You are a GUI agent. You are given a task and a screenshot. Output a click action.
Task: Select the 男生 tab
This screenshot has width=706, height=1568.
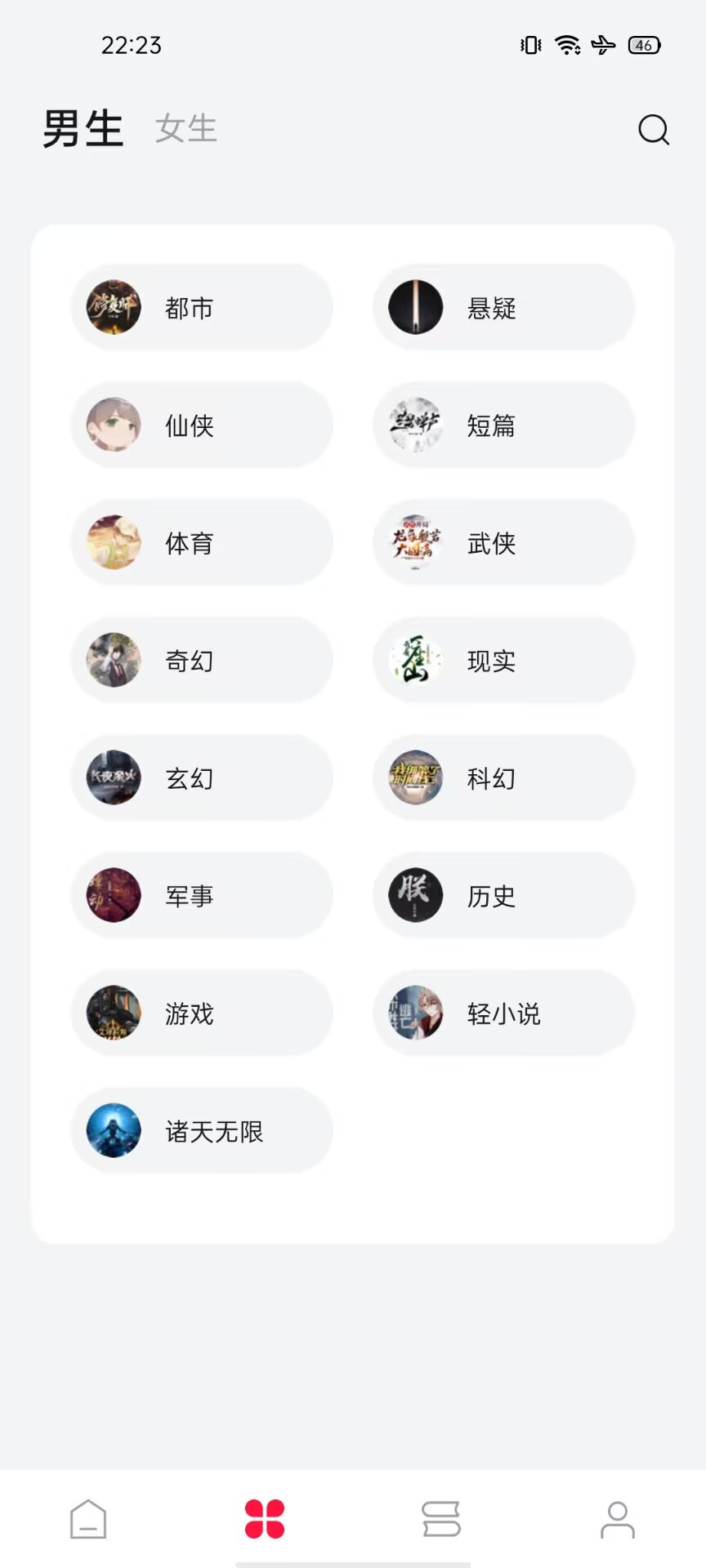coord(83,129)
